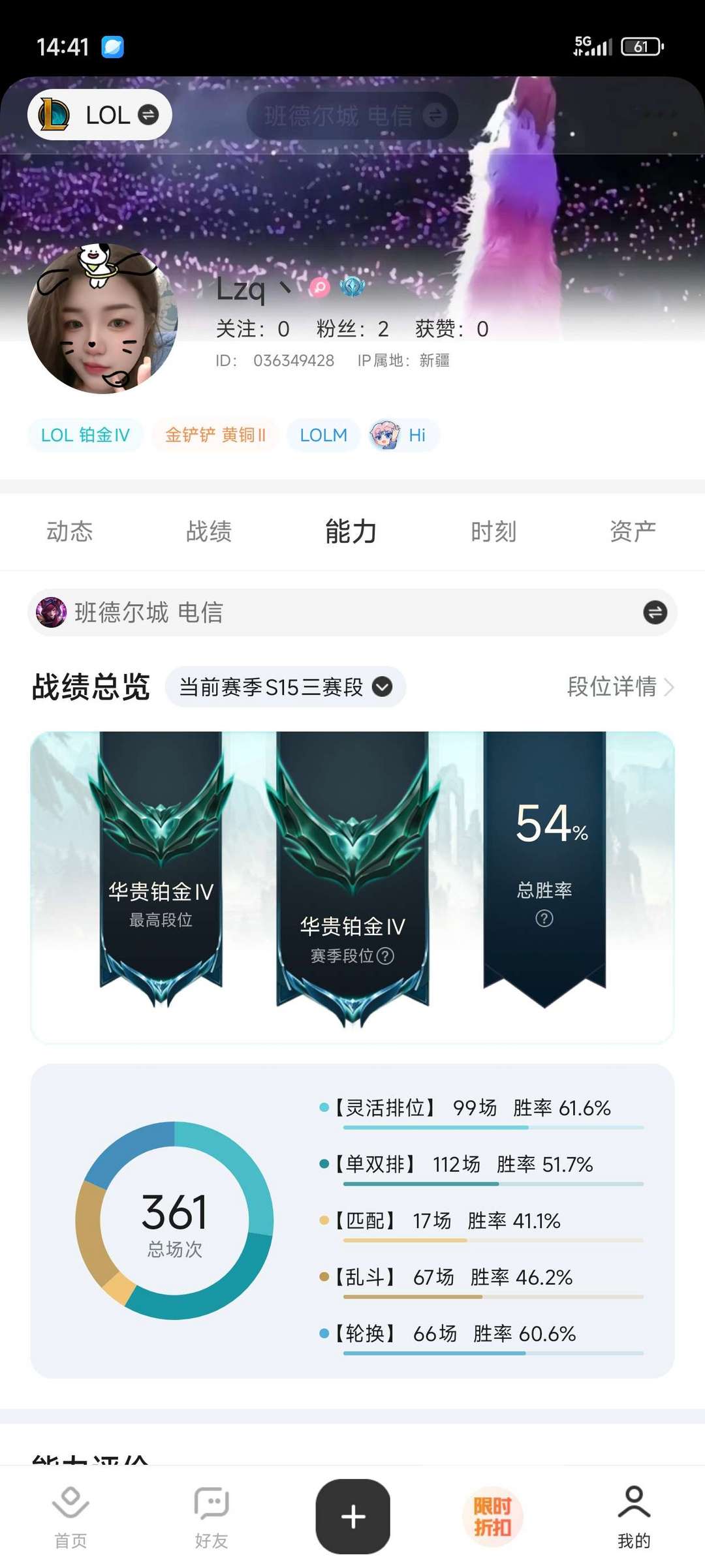The height and width of the screenshot is (1568, 705).
Task: Change server from 班德尔城 电信
Action: click(x=655, y=612)
